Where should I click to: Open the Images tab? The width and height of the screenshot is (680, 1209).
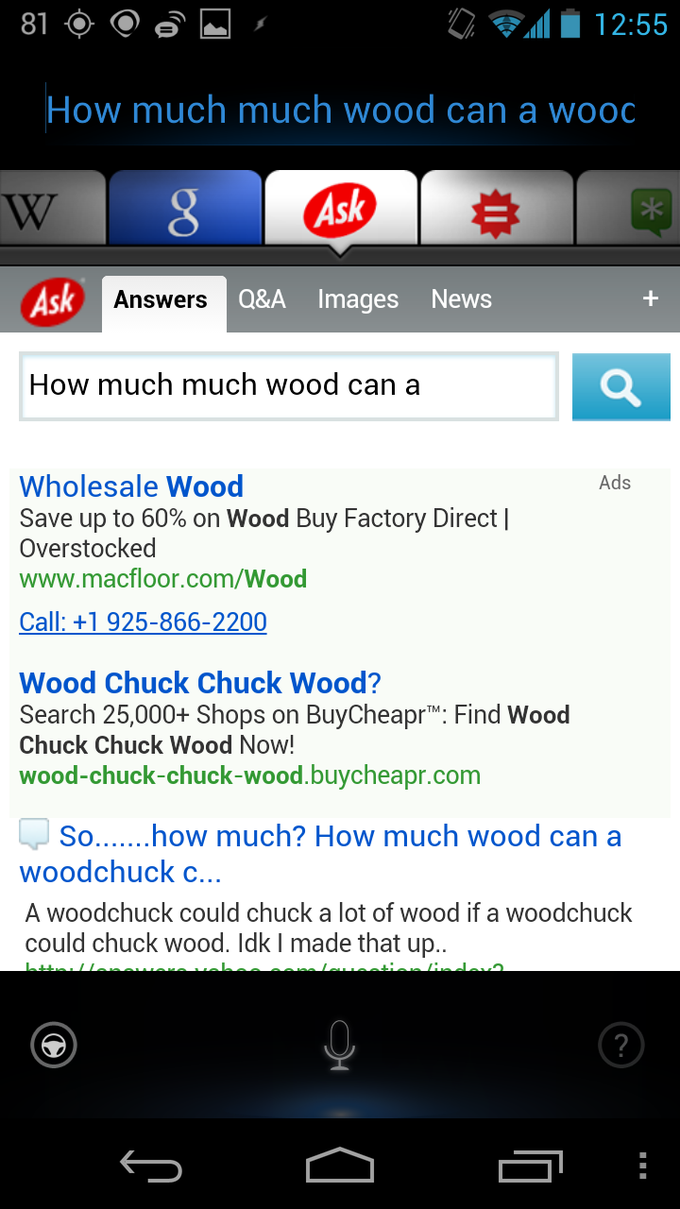[358, 299]
